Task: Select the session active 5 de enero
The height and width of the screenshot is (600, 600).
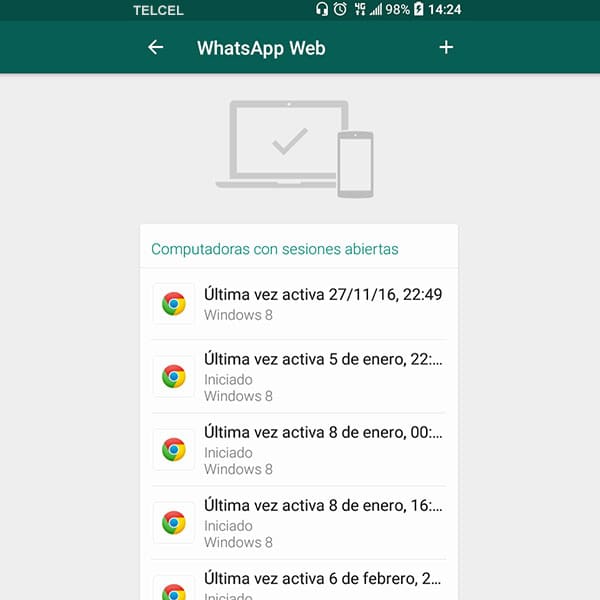Action: pyautogui.click(x=300, y=376)
